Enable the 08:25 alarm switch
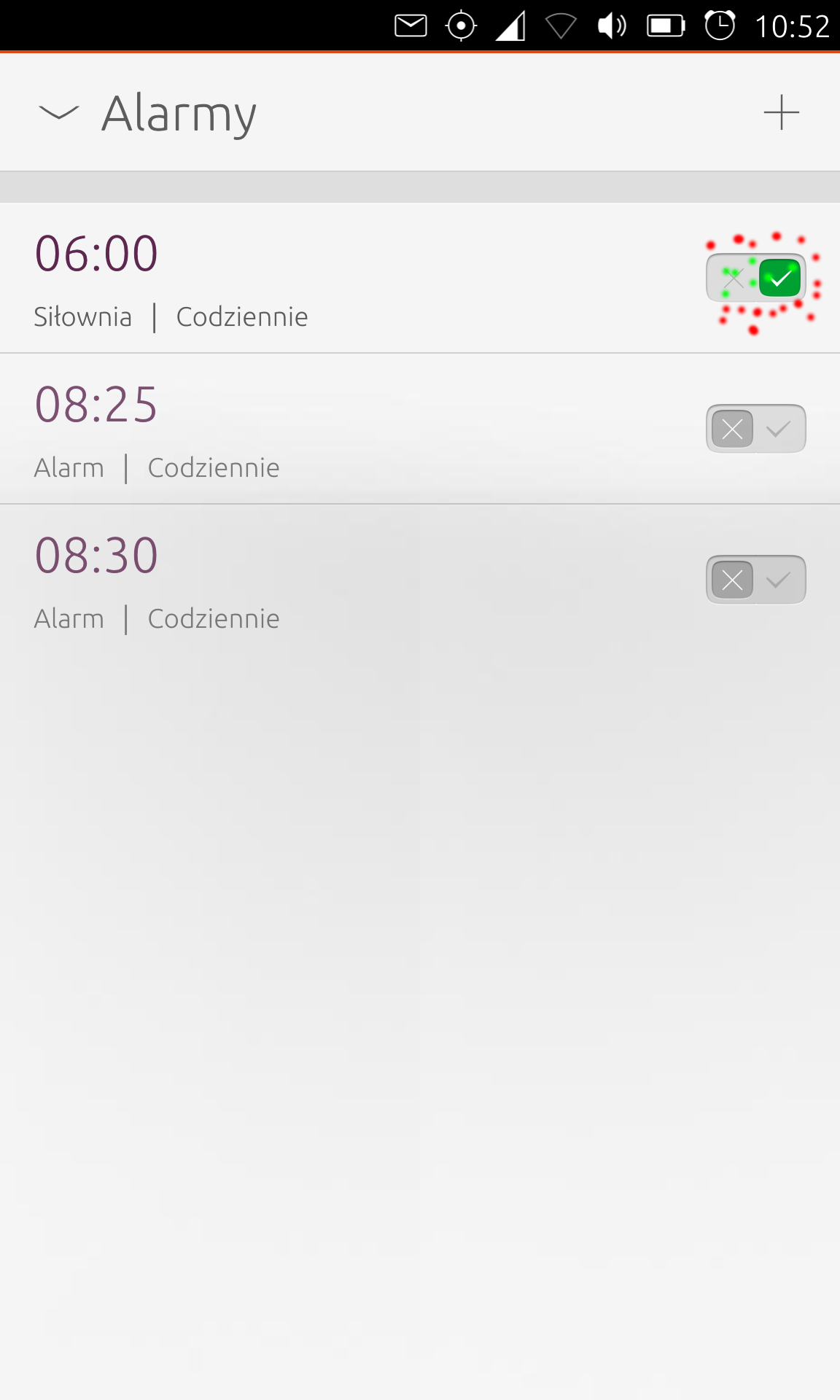840x1400 pixels. [x=755, y=429]
